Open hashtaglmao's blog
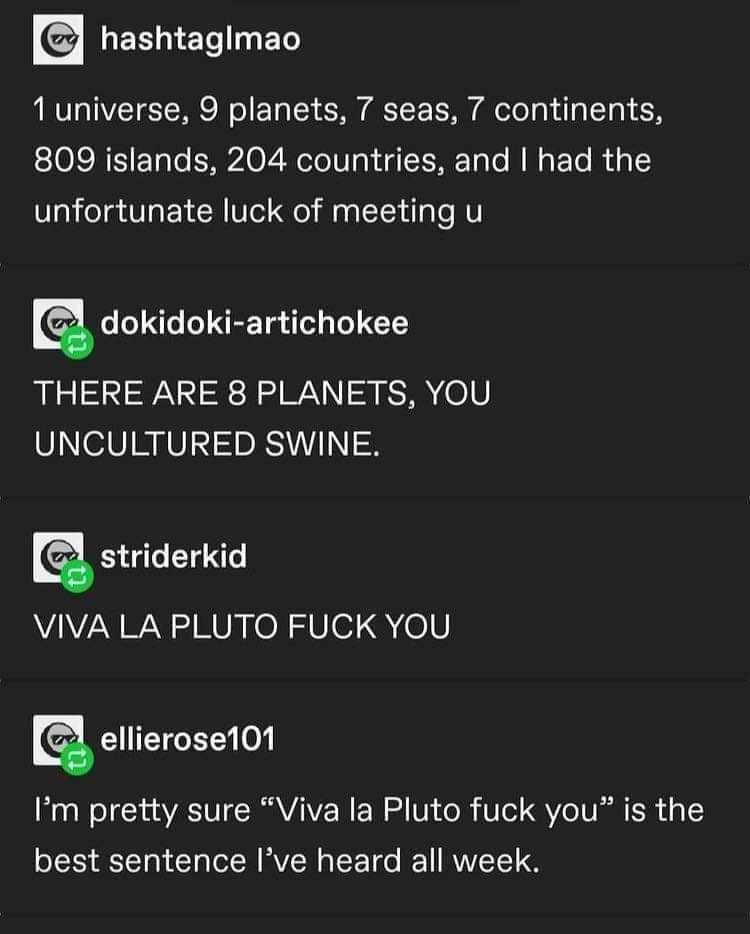 tap(200, 40)
